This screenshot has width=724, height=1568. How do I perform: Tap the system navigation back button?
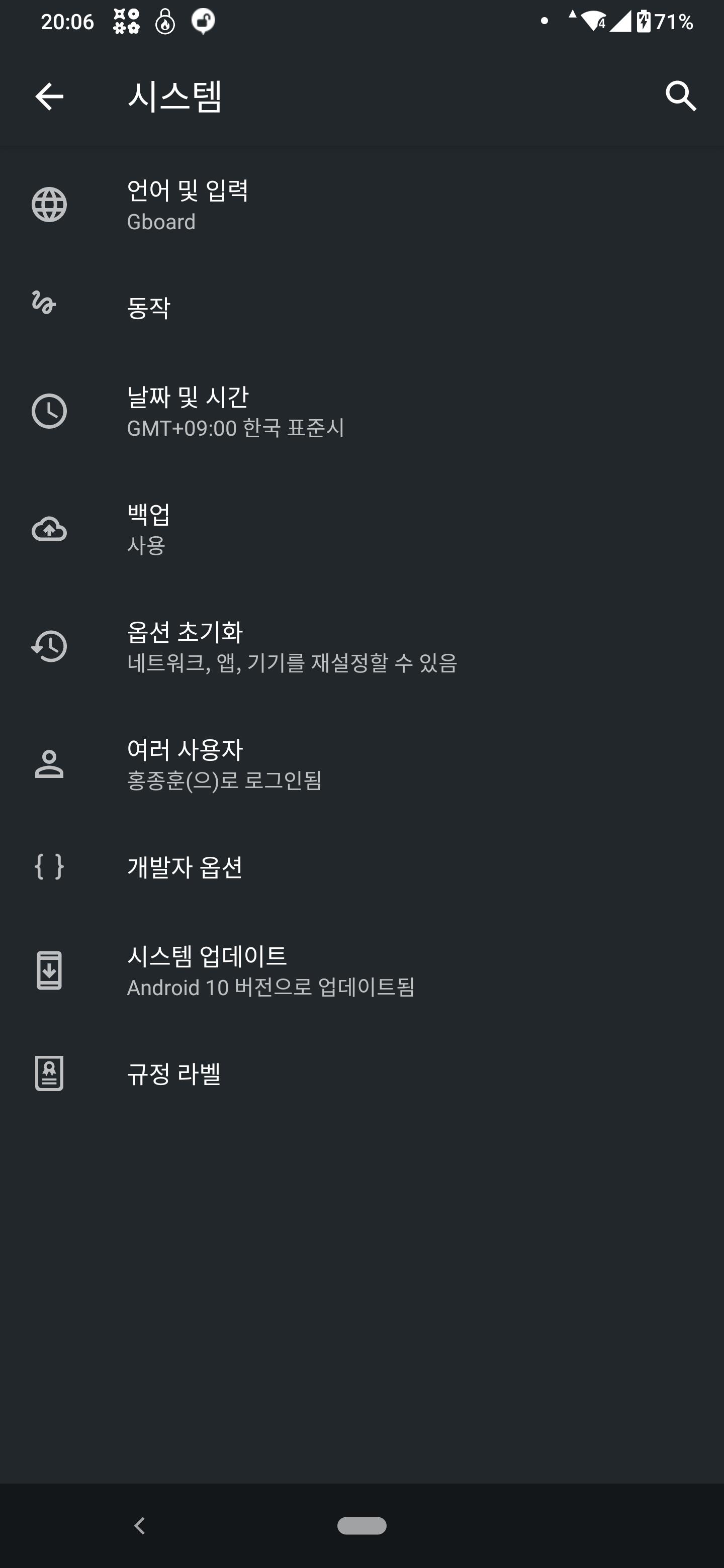[139, 1525]
